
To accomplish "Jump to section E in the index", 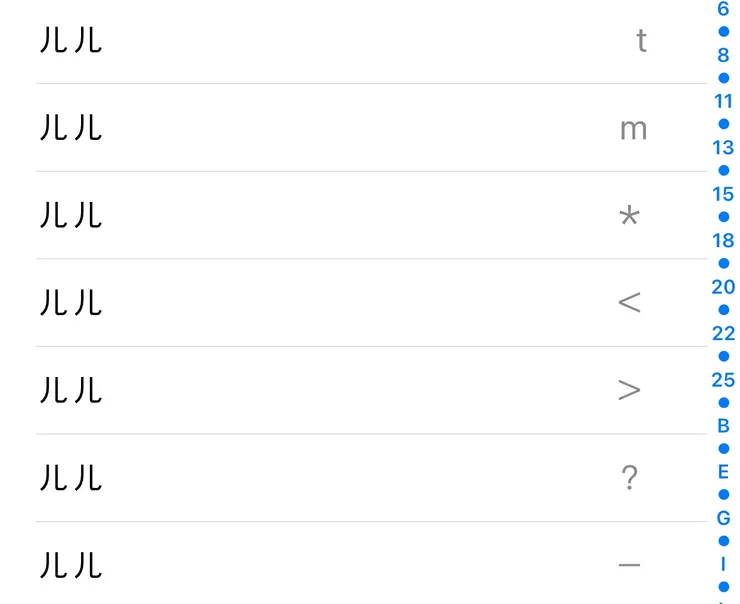I will [724, 472].
